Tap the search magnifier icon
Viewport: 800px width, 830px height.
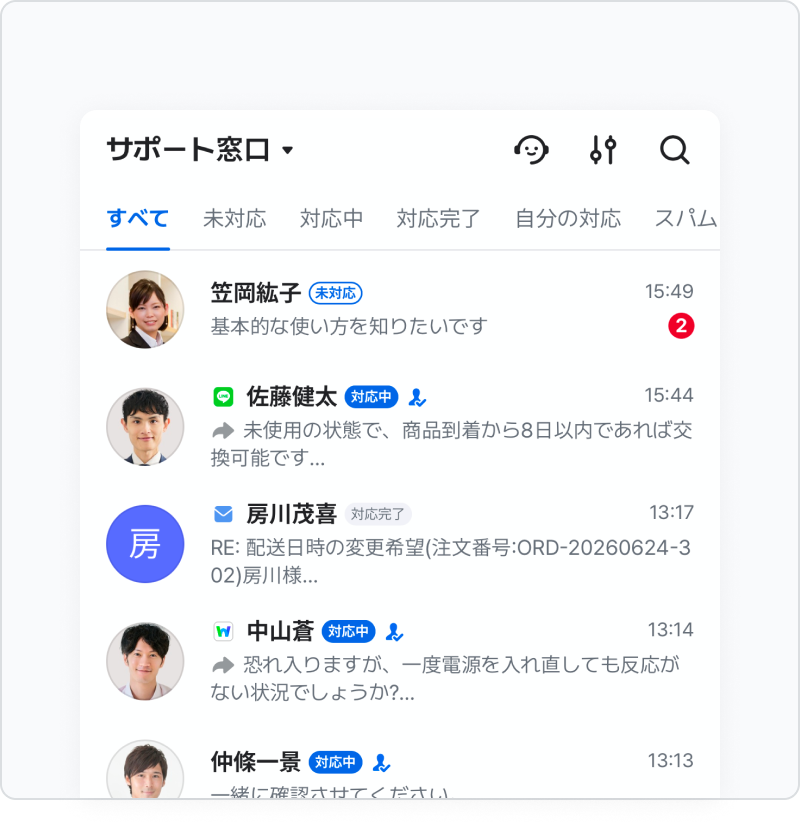pyautogui.click(x=675, y=150)
